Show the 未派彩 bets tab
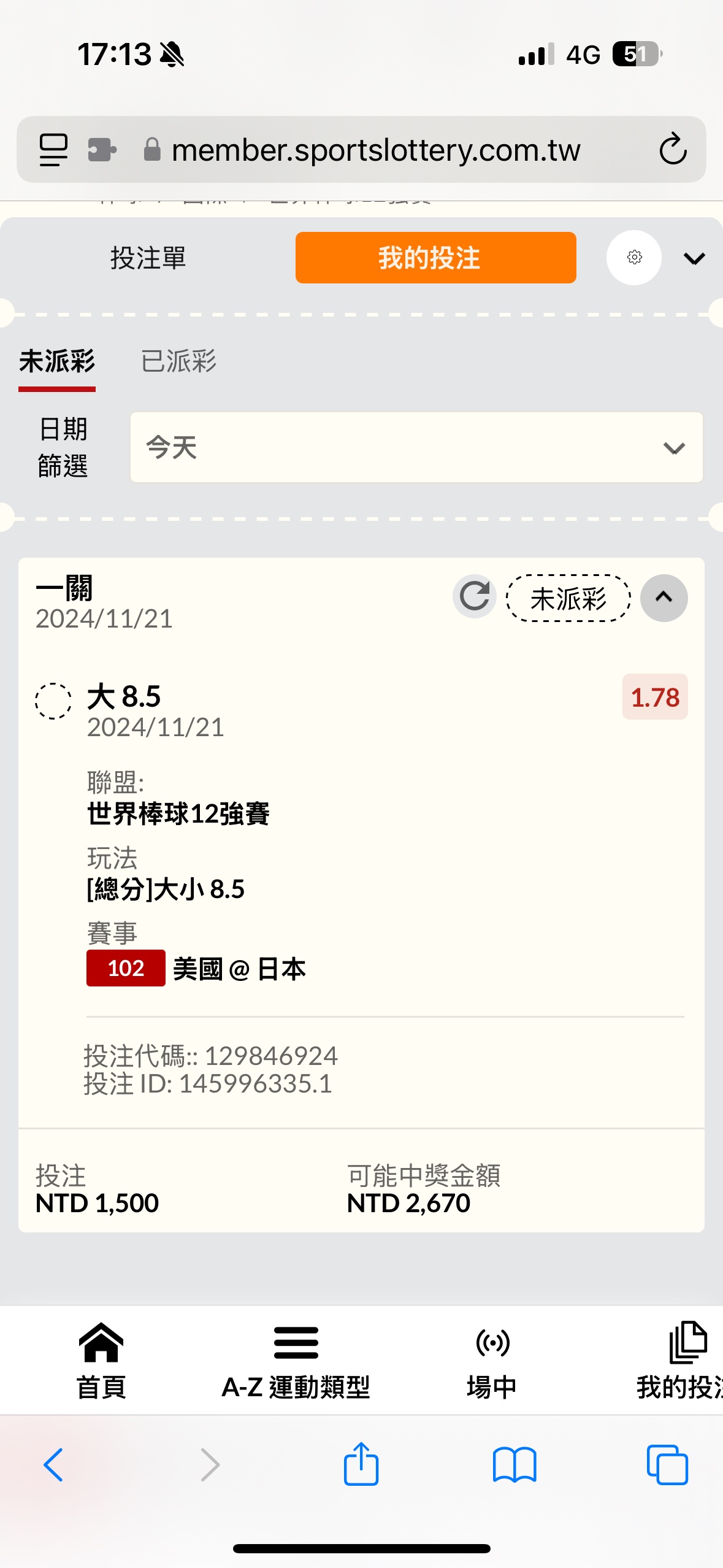The height and width of the screenshot is (1568, 723). pos(57,362)
